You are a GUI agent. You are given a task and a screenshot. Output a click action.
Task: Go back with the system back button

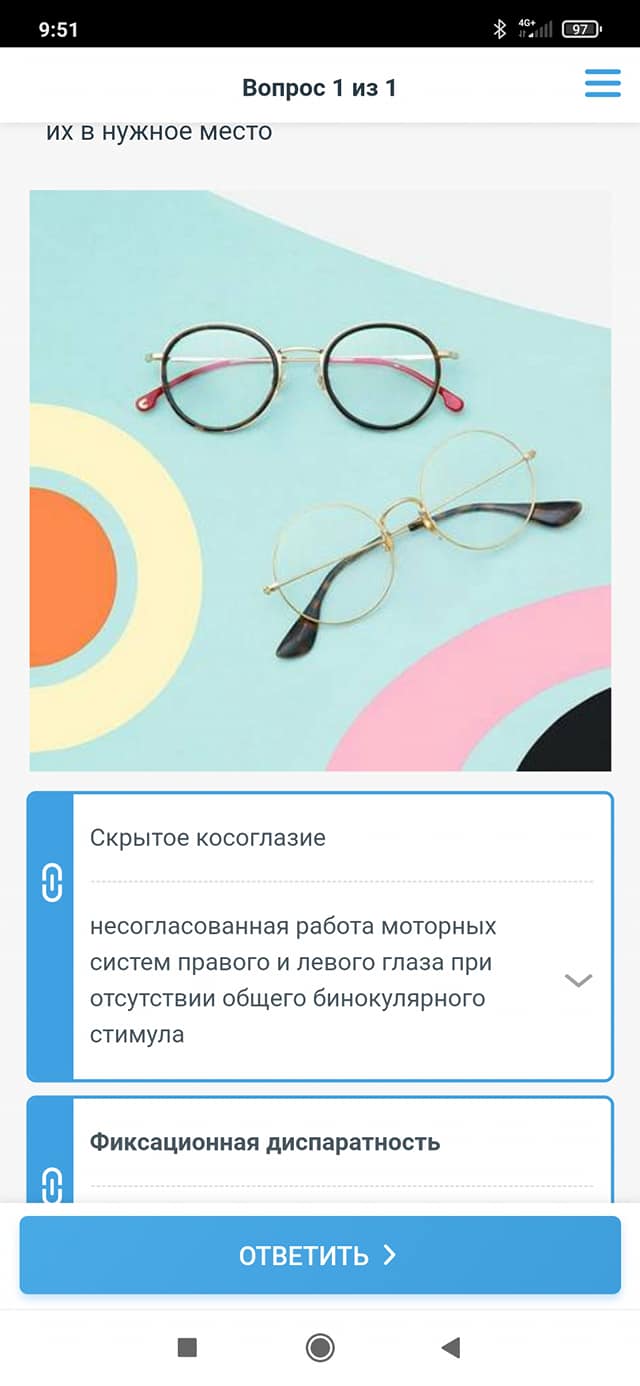[x=450, y=1348]
